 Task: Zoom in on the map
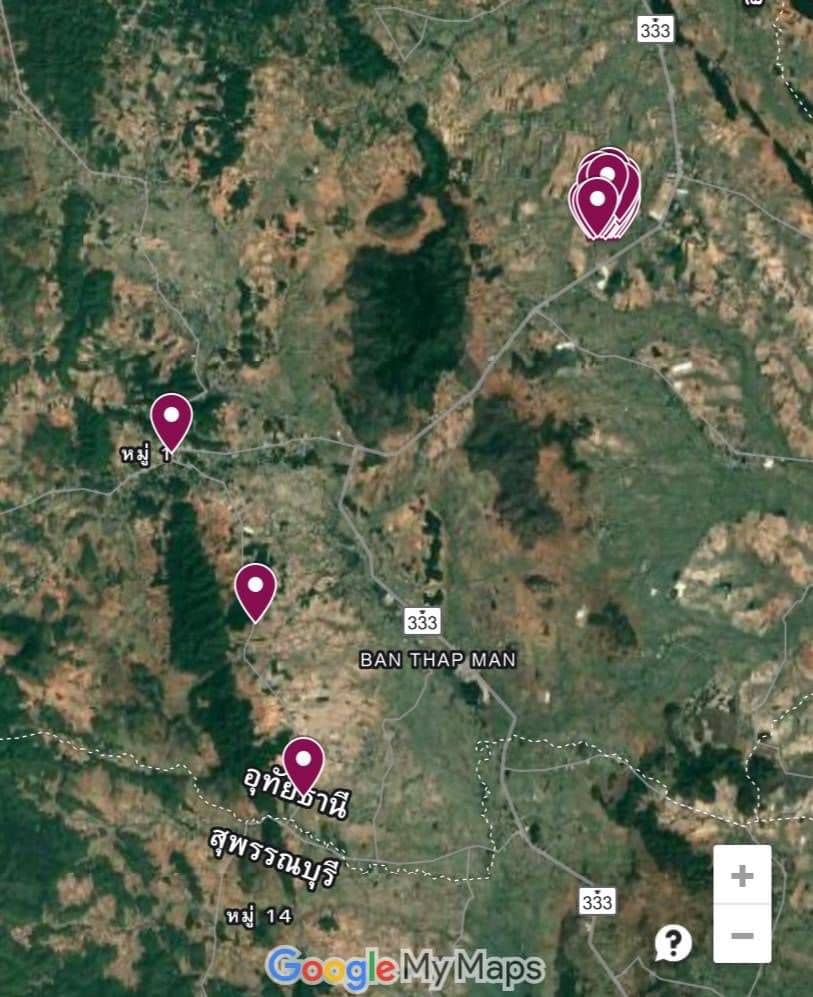point(742,877)
